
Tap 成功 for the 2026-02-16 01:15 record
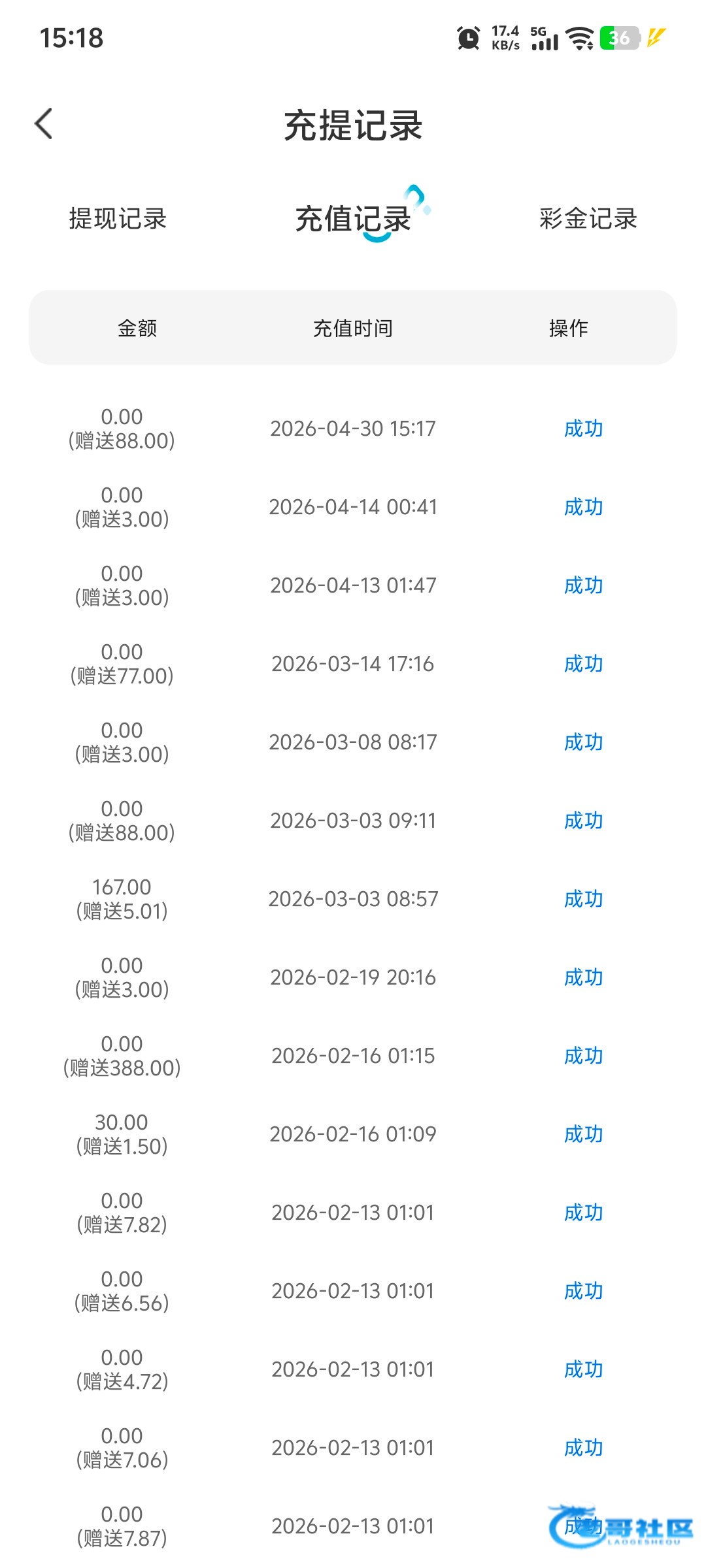(583, 1056)
